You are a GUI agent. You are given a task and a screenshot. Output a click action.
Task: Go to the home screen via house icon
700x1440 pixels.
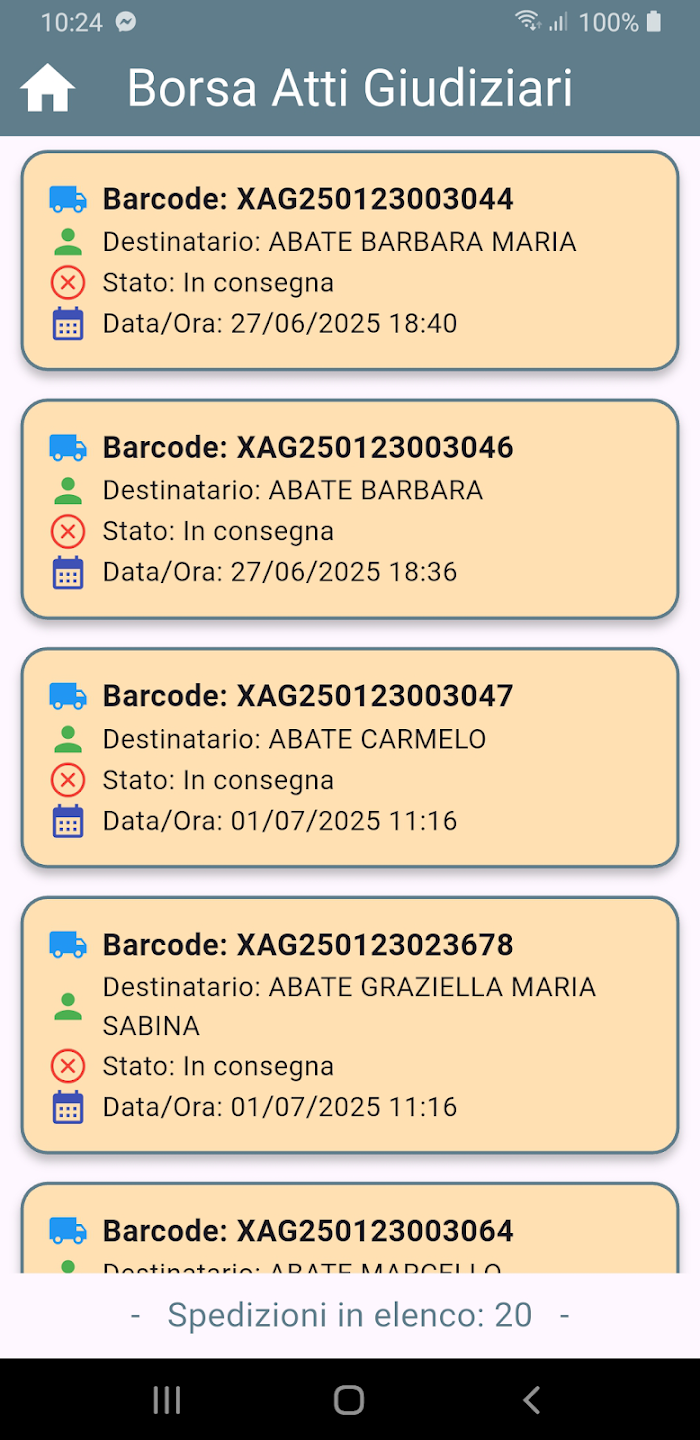[48, 88]
